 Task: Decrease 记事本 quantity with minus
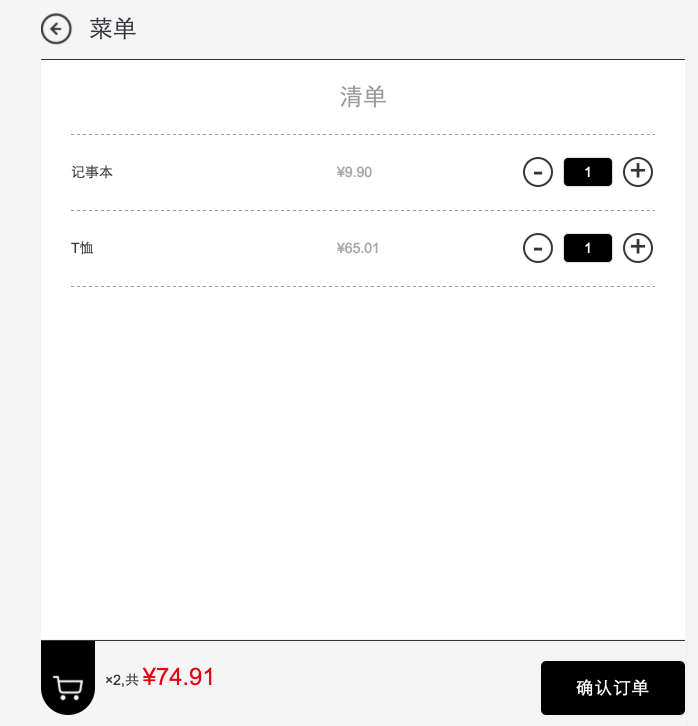[538, 172]
